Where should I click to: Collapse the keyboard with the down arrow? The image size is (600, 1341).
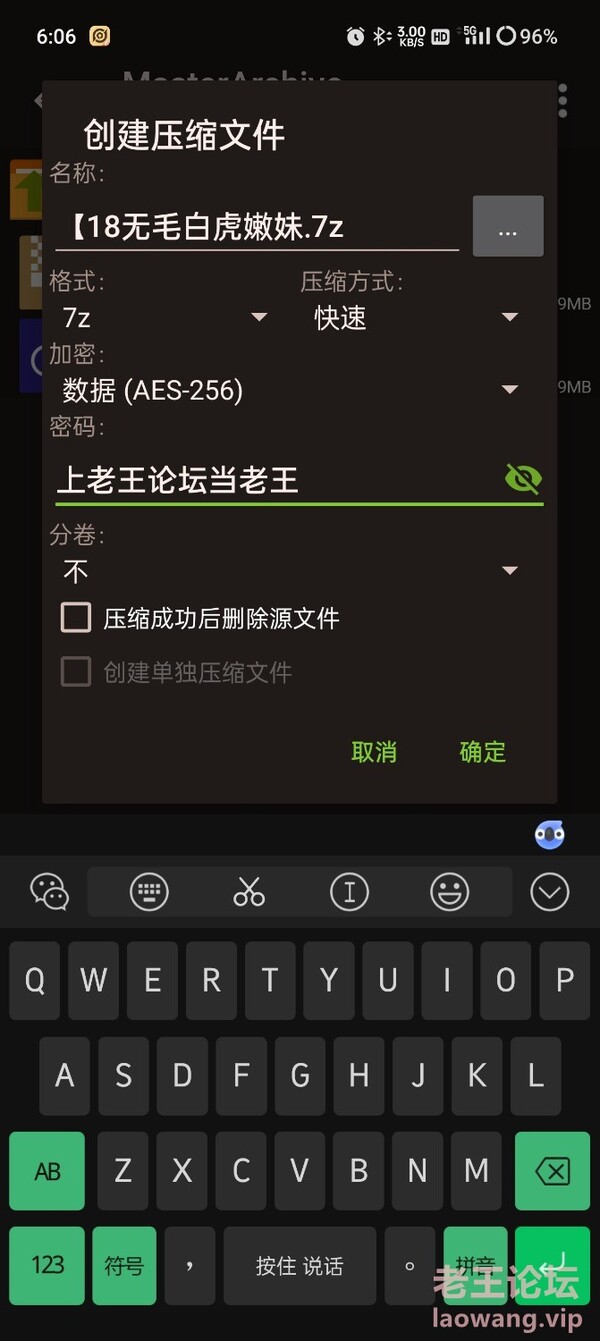(x=550, y=892)
